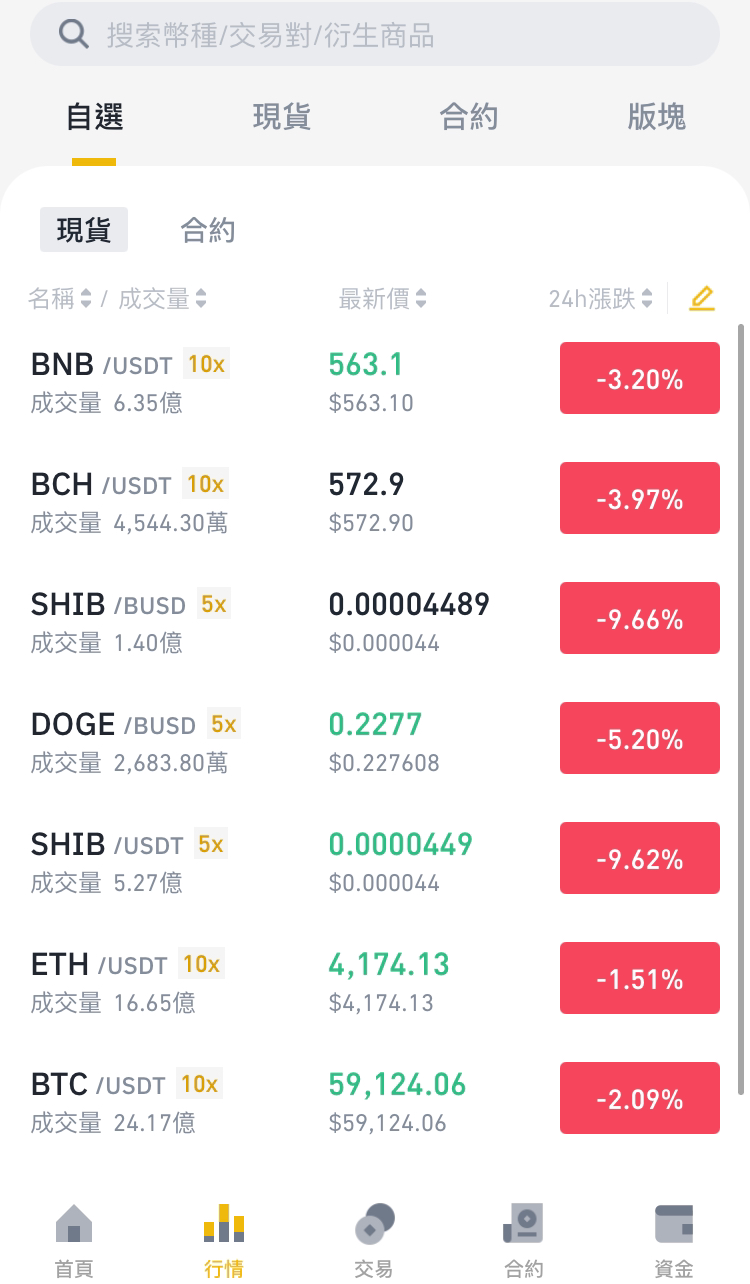
Task: Go to the 首頁 home tab
Action: click(x=74, y=1240)
